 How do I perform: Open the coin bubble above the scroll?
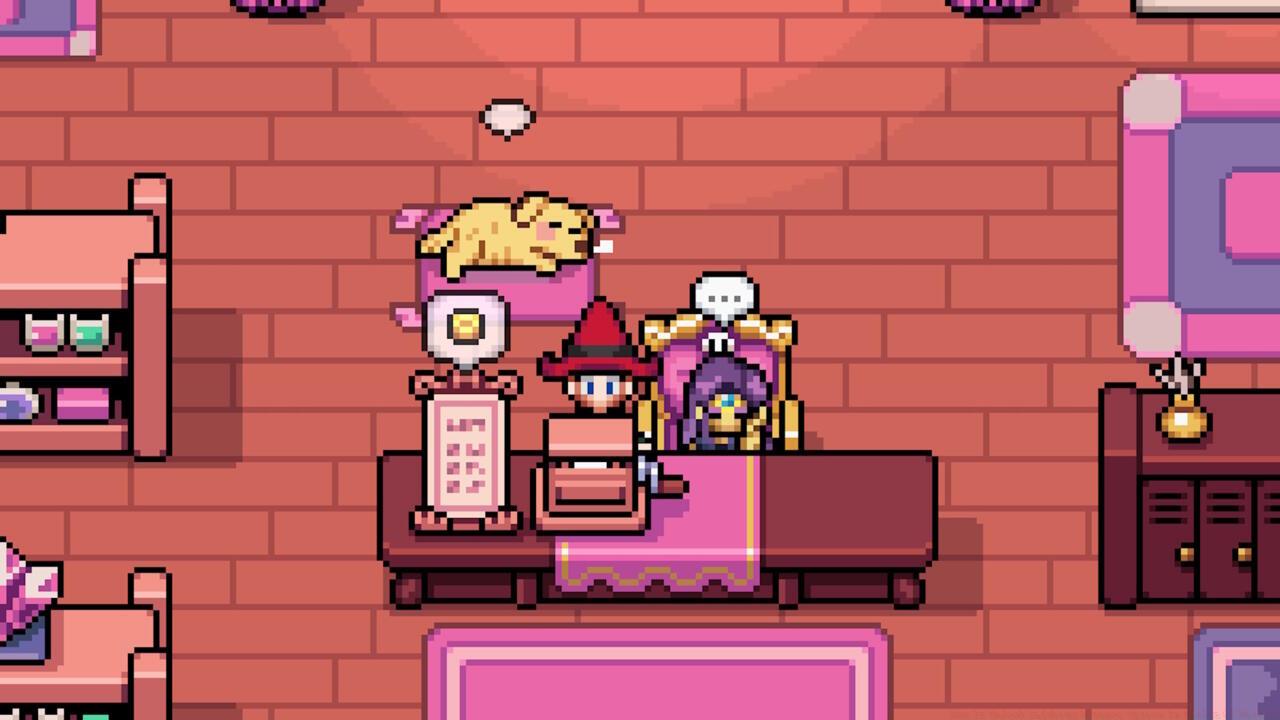(x=465, y=326)
